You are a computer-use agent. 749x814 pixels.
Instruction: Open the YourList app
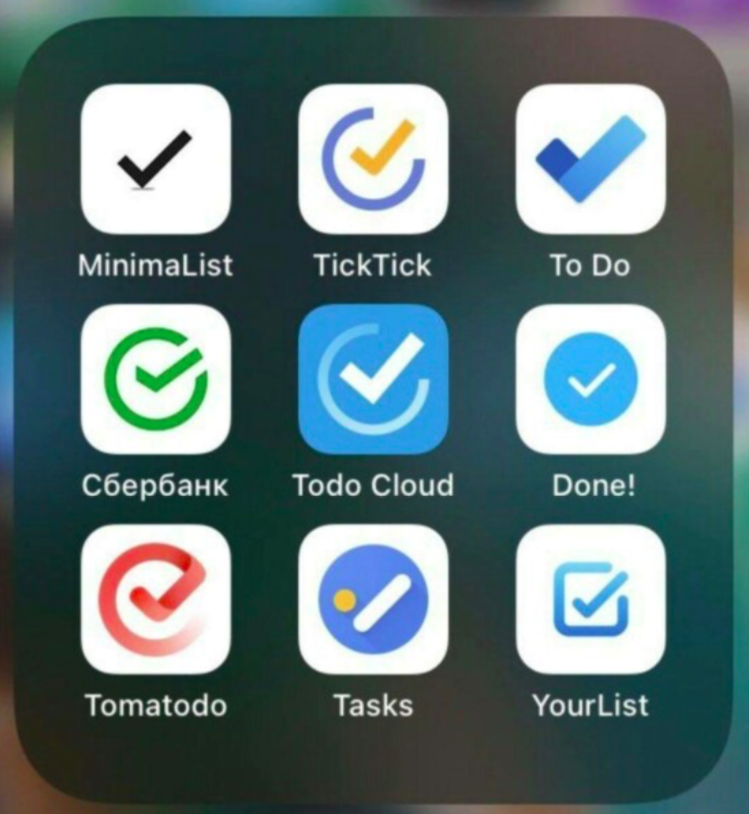click(x=590, y=599)
